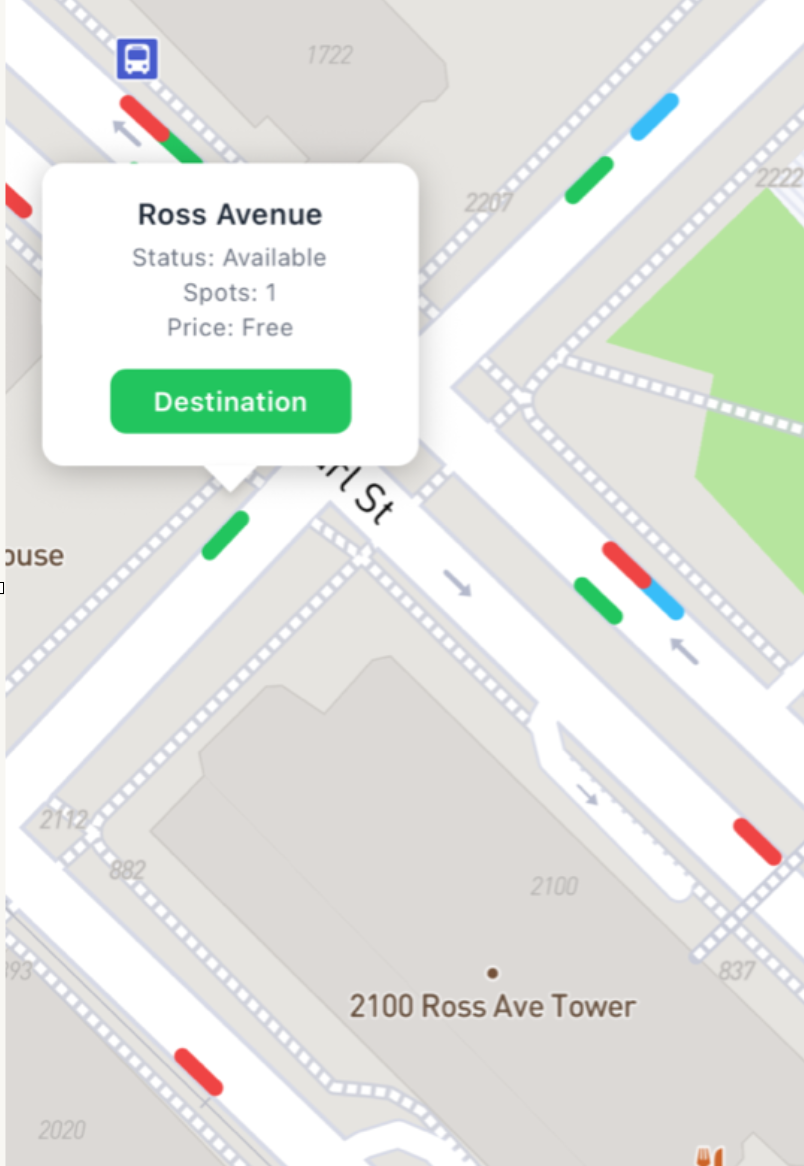Tap the green Destination button

(230, 401)
